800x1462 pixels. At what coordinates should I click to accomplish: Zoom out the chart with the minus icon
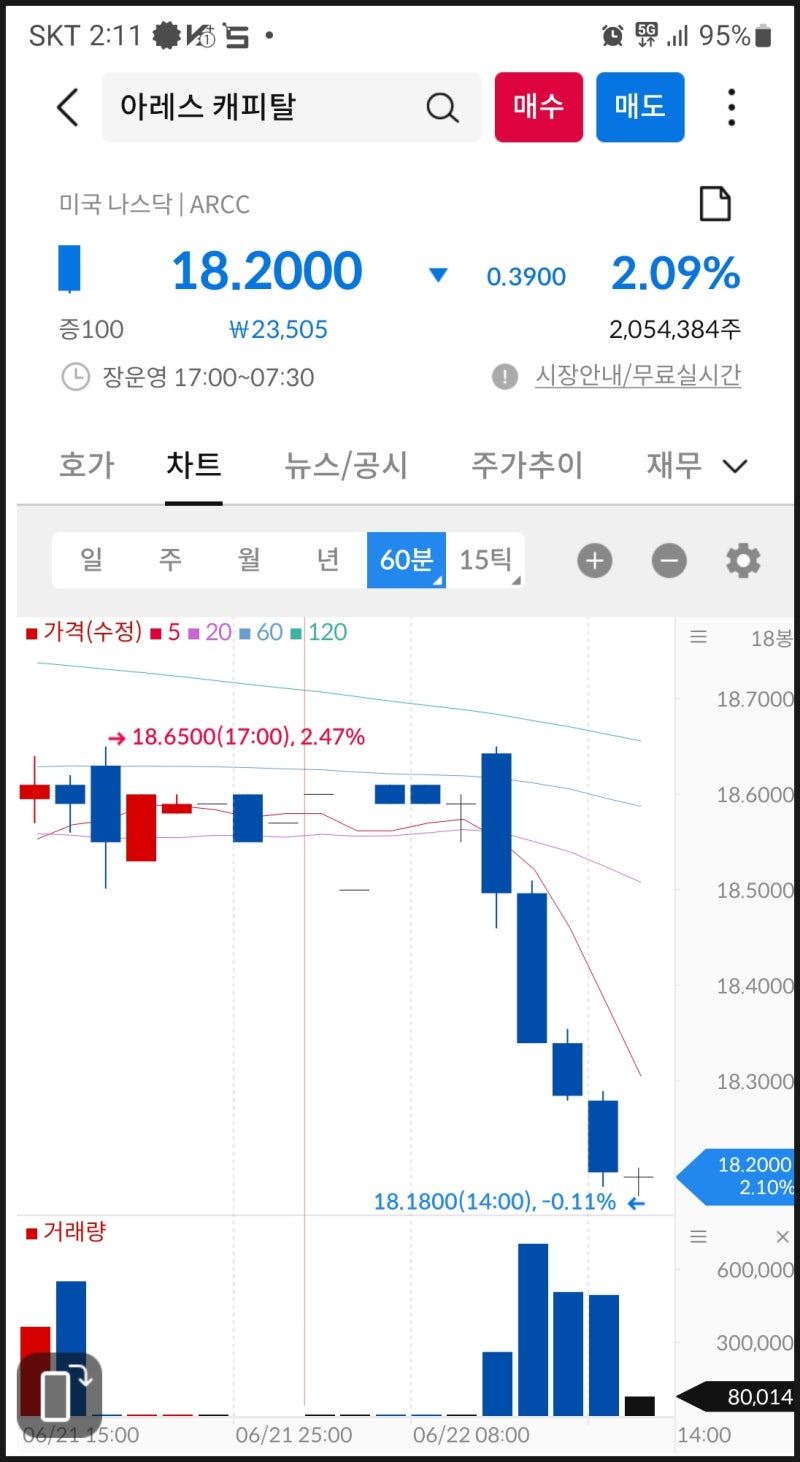point(668,560)
